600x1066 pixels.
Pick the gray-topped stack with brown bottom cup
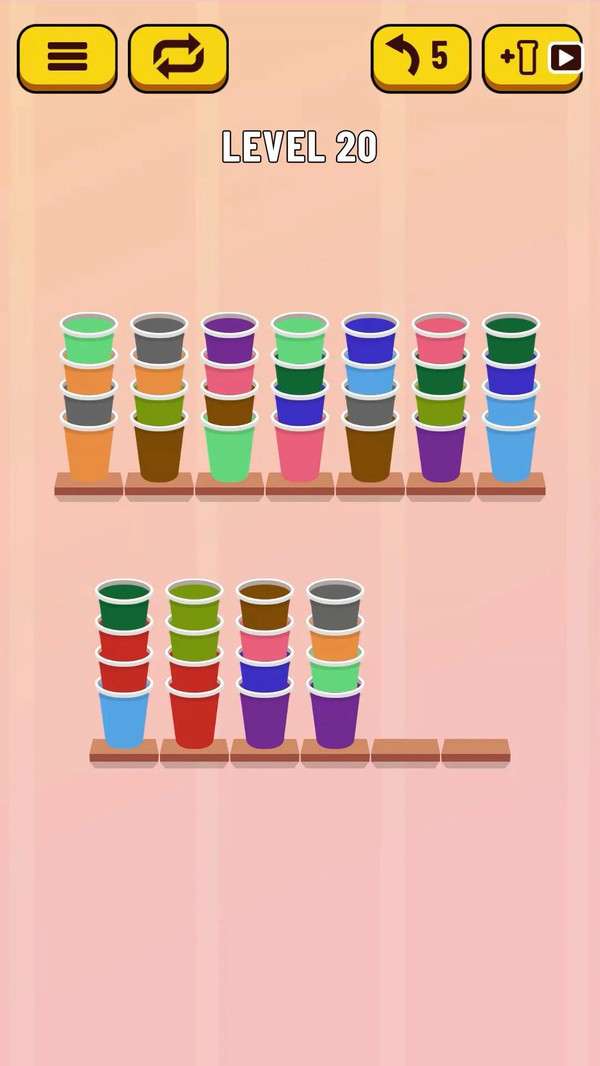coord(159,400)
